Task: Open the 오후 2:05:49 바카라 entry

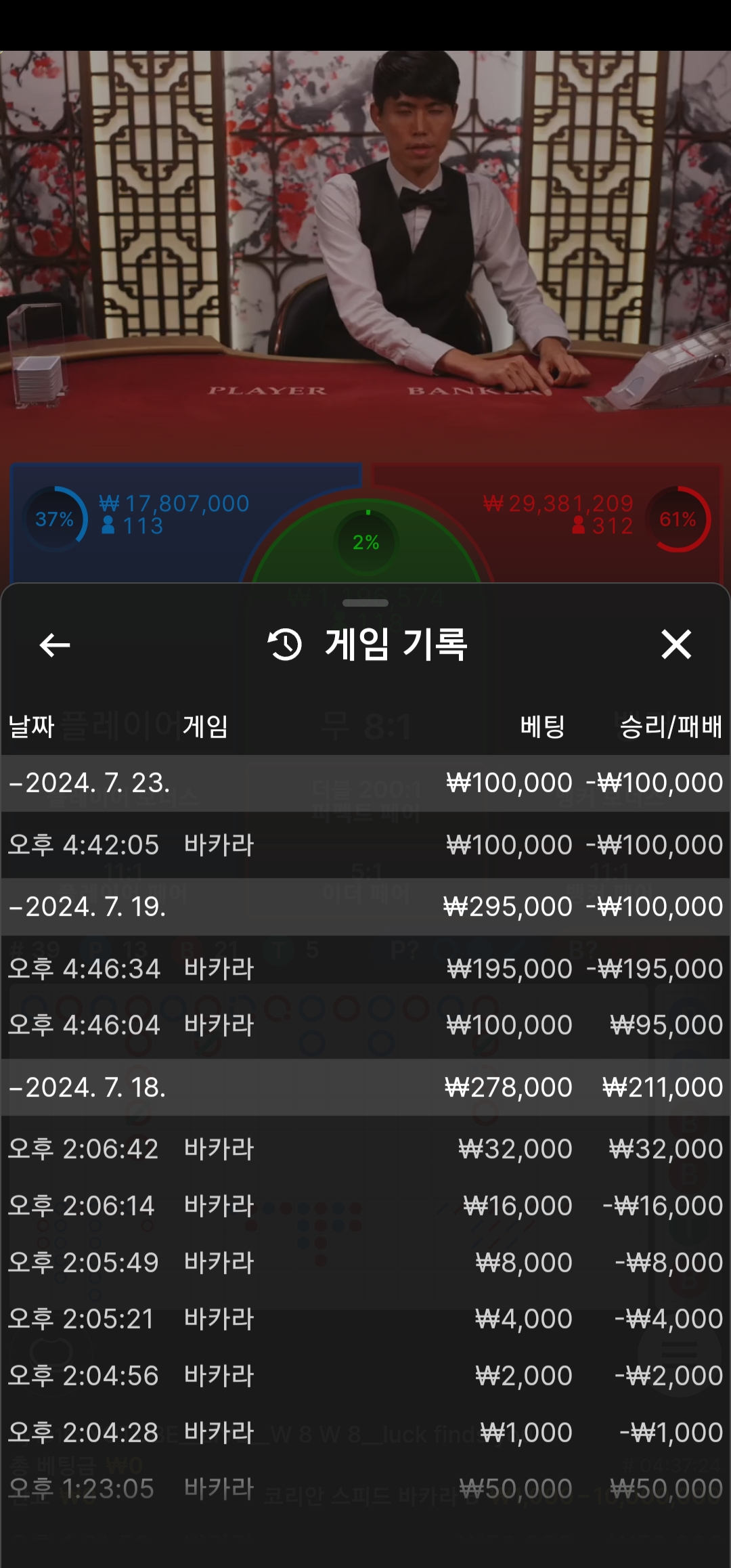Action: [x=365, y=1263]
